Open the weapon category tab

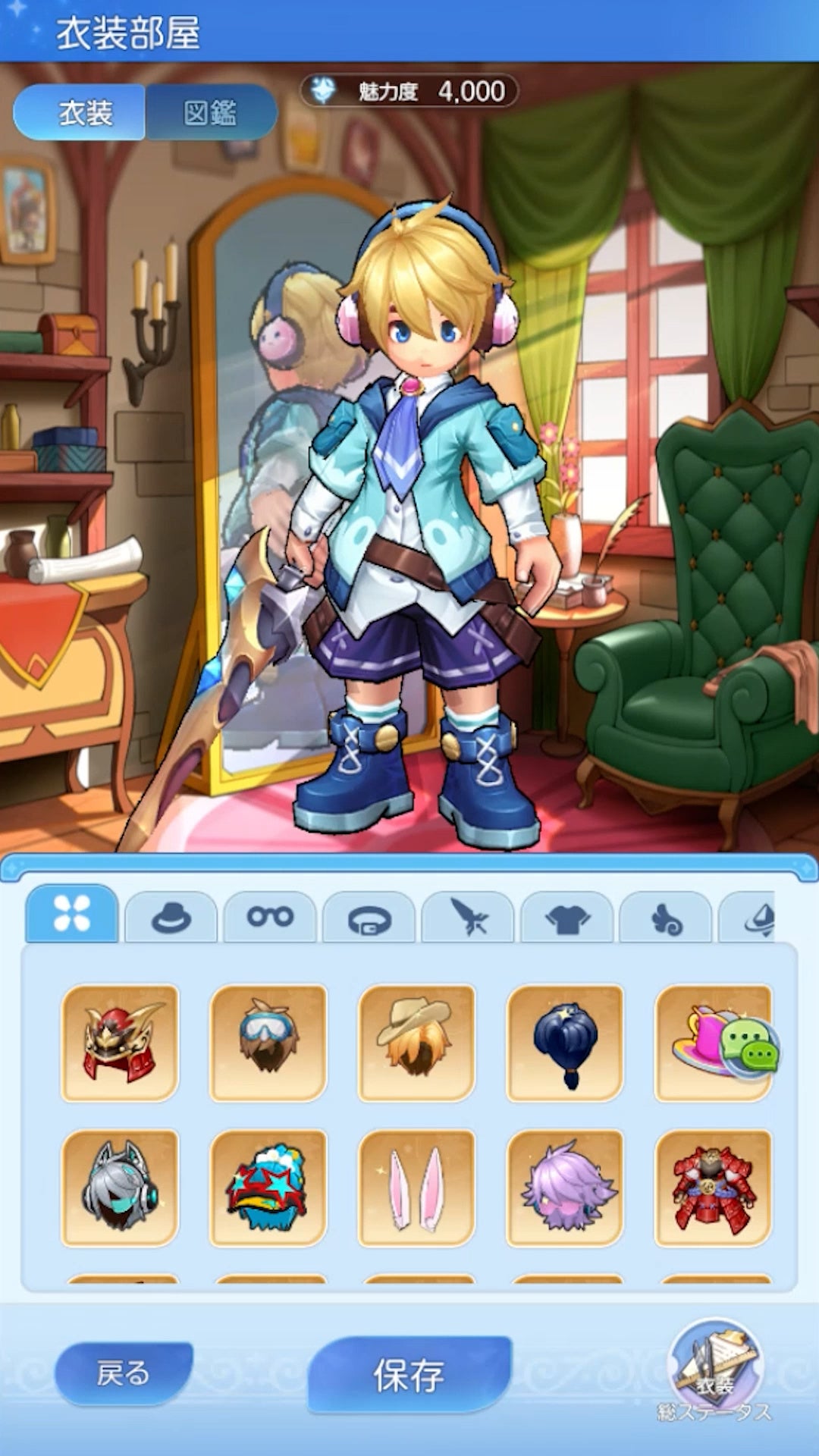pos(468,918)
